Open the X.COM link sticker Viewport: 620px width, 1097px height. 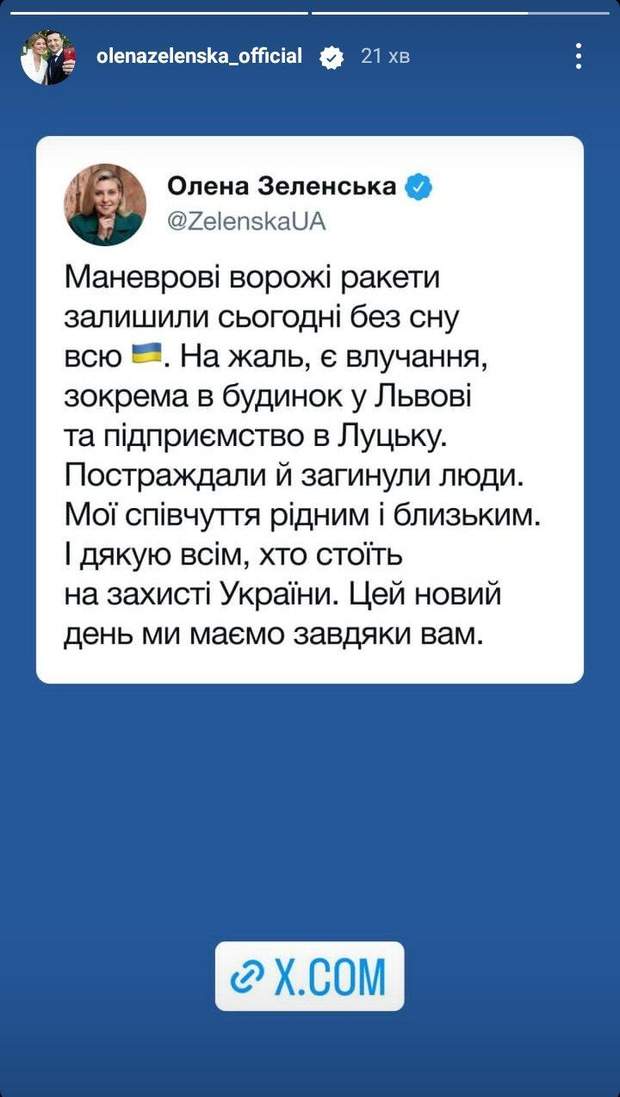point(309,976)
